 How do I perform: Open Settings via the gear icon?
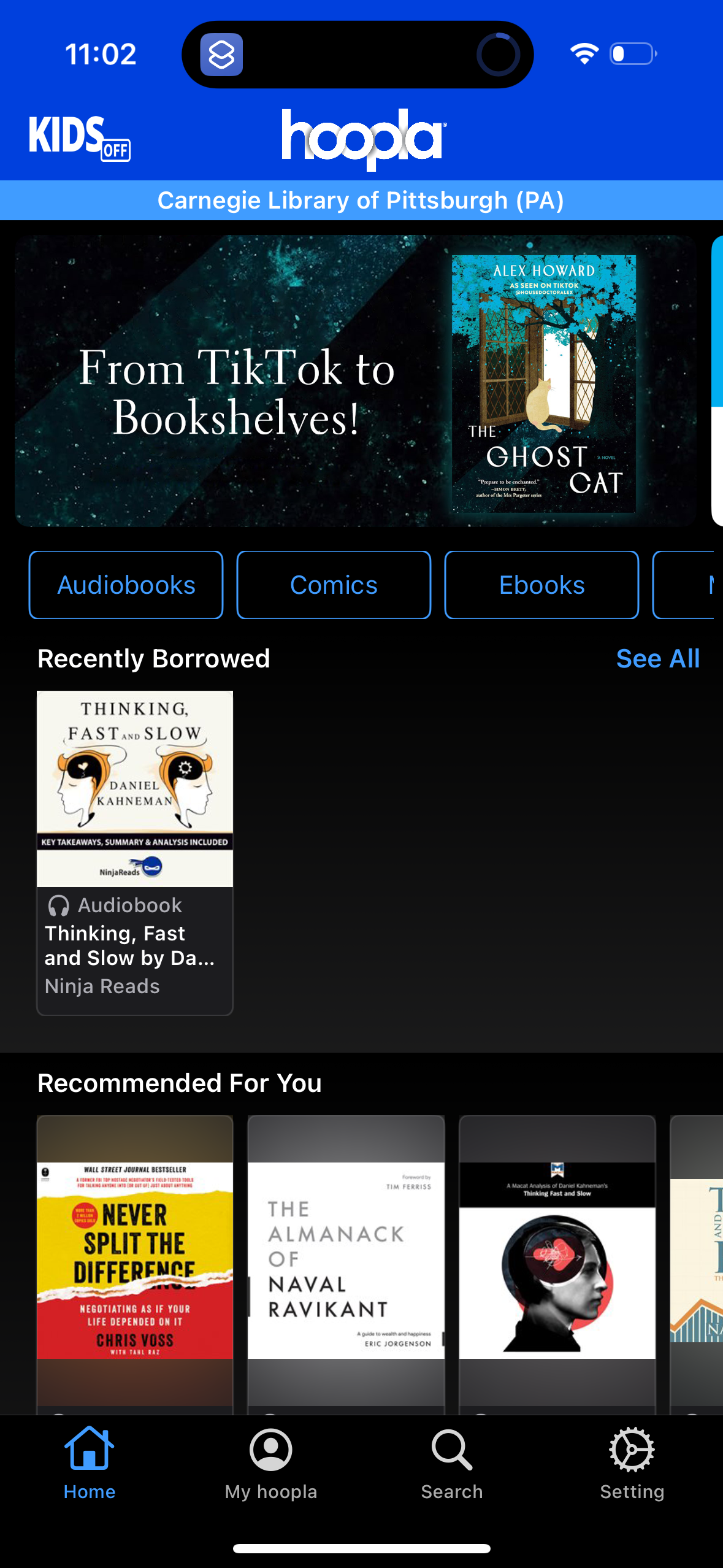click(x=632, y=1450)
